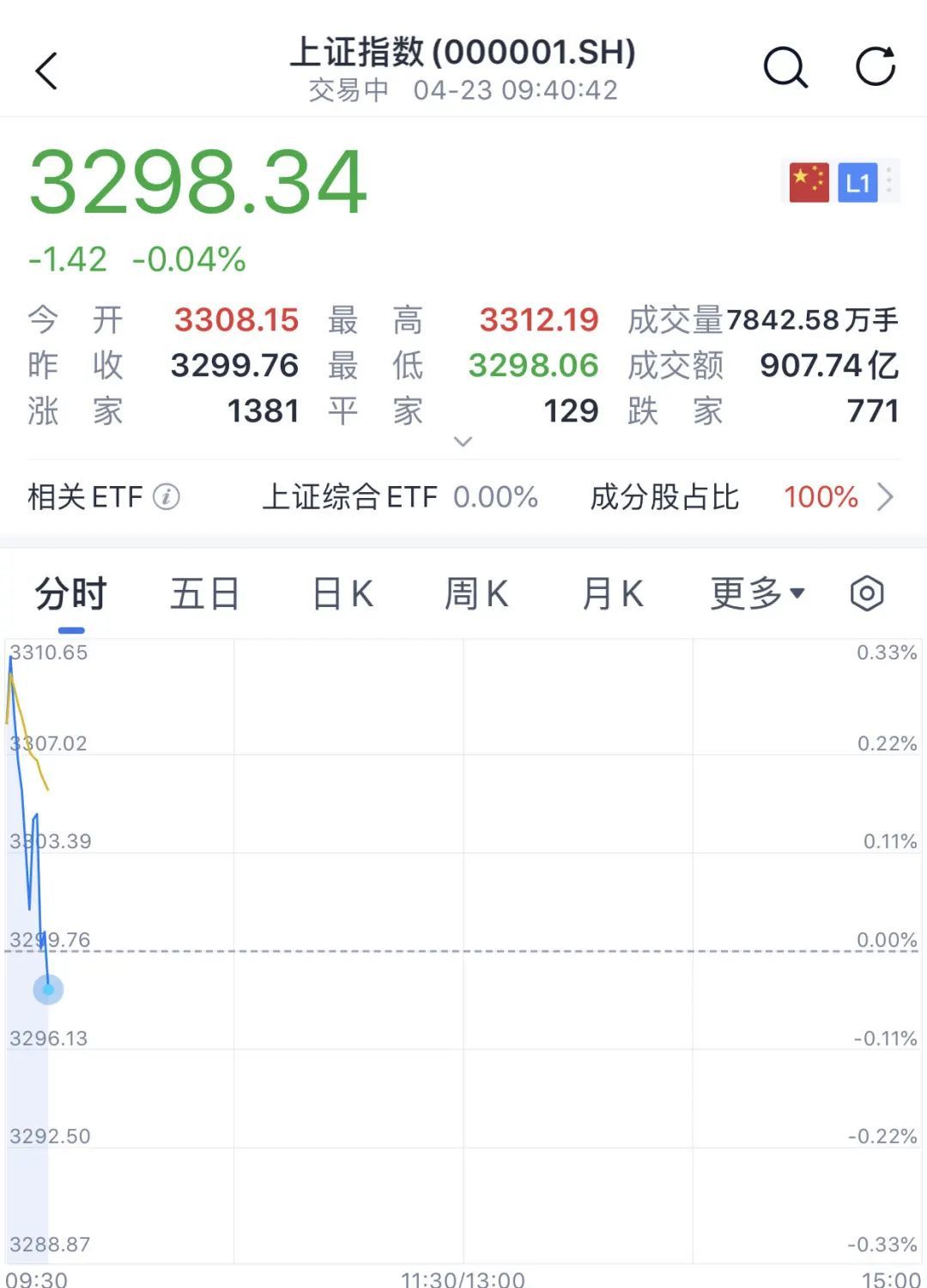Open the 上证综合ETF related fund

[399, 496]
